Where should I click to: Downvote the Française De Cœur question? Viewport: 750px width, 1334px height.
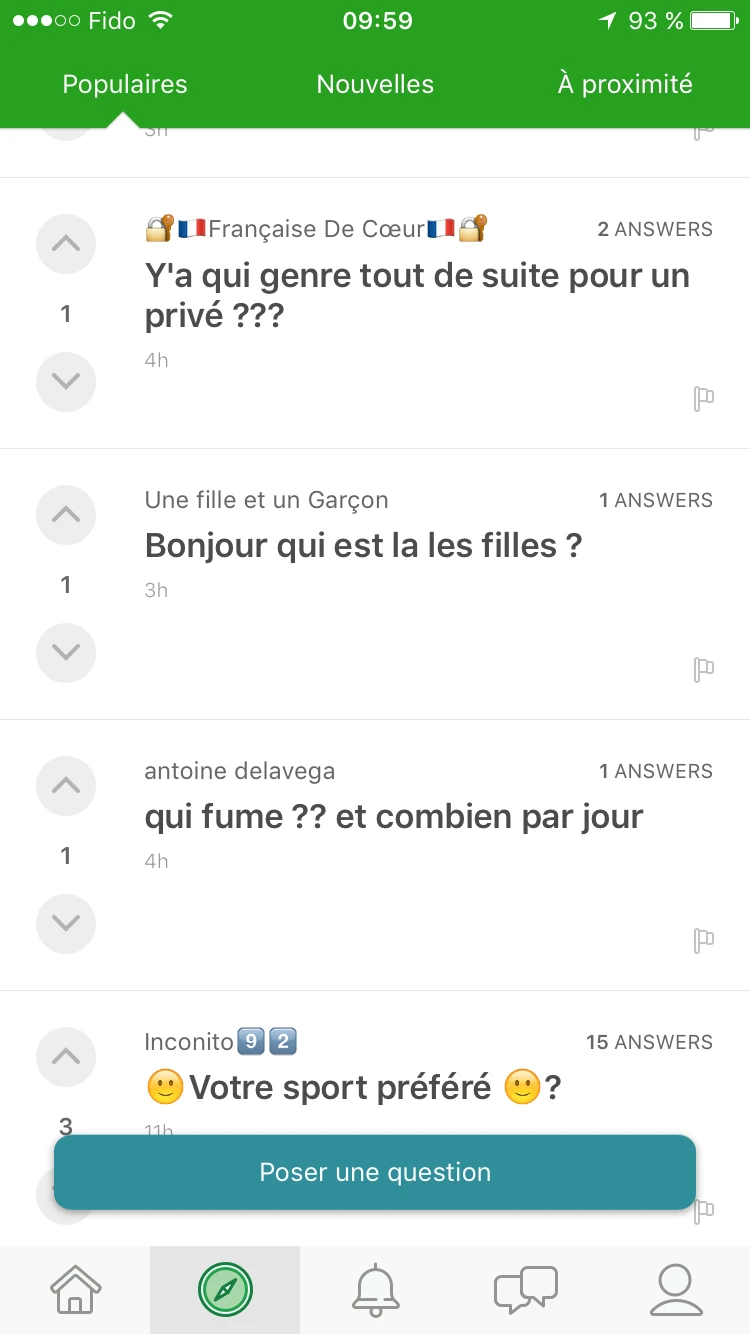click(x=66, y=381)
